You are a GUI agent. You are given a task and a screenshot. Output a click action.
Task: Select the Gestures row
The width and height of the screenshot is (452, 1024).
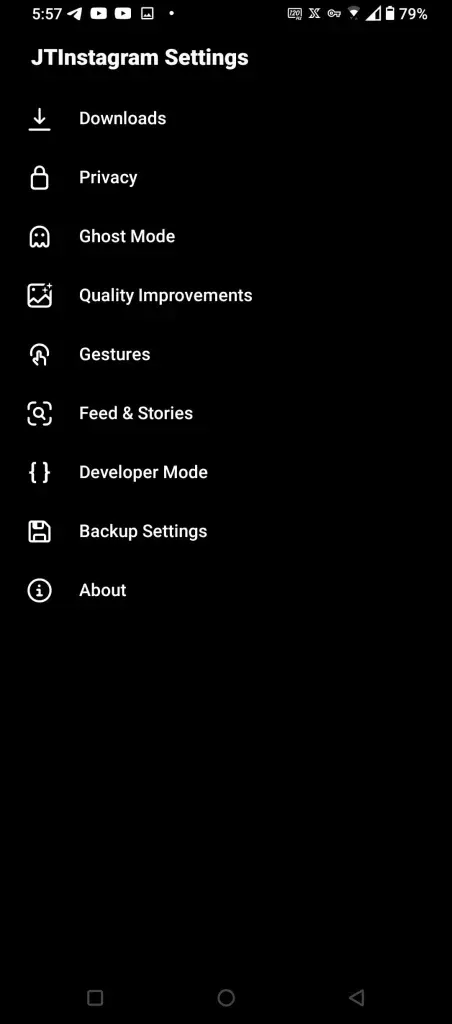click(226, 354)
